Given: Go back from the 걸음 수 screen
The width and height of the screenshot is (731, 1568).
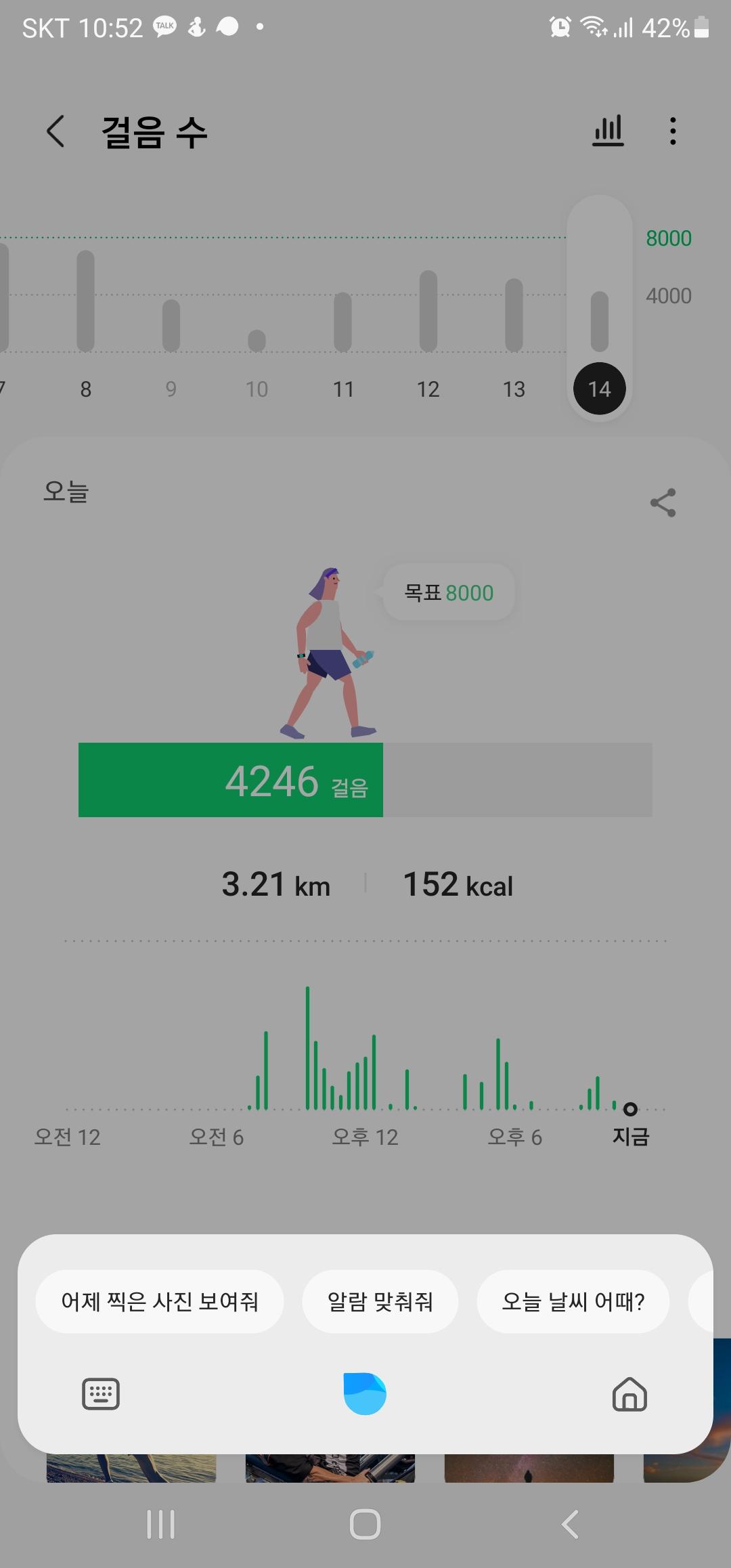Looking at the screenshot, I should tap(56, 131).
